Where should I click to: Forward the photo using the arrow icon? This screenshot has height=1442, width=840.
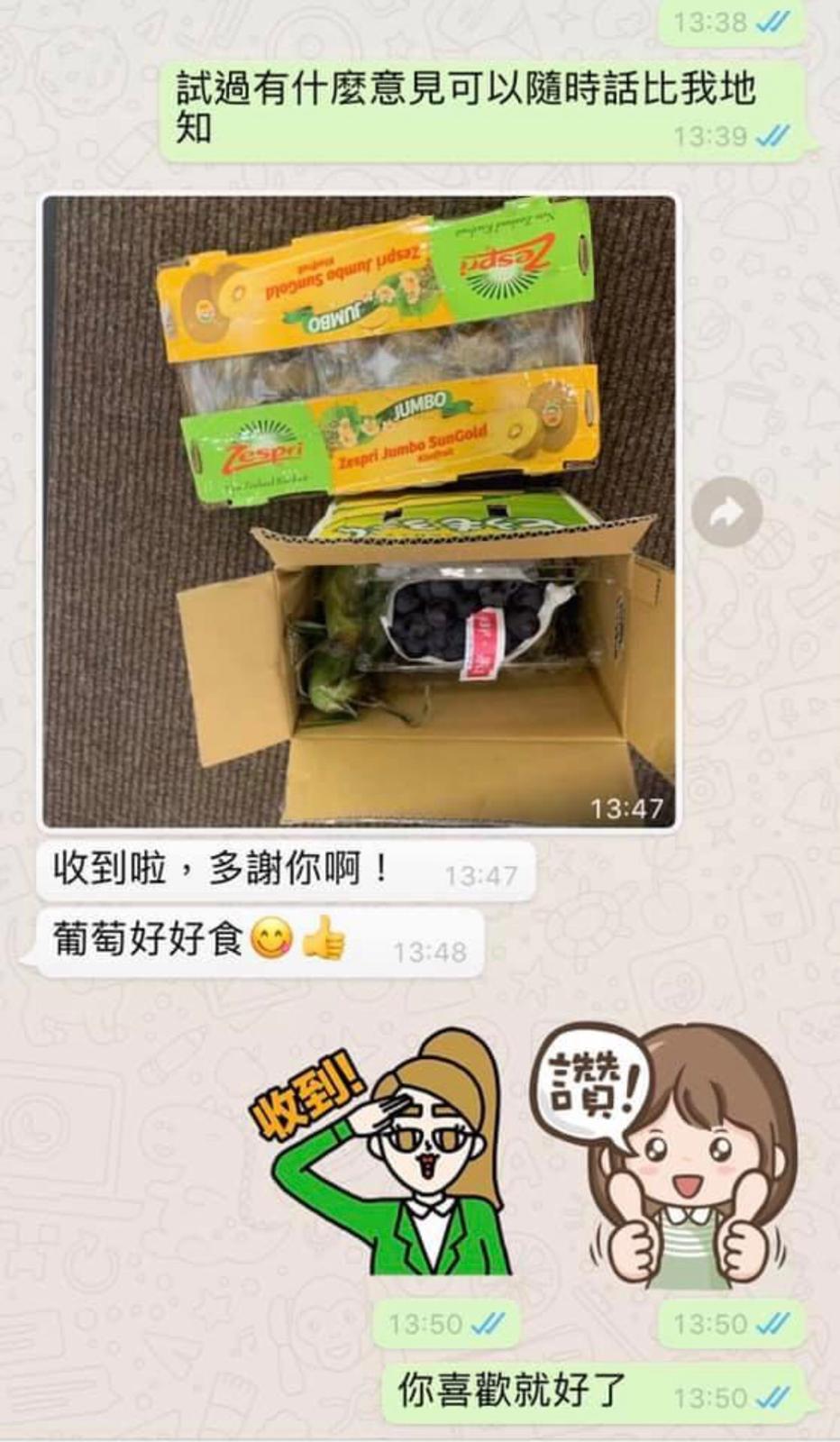pyautogui.click(x=726, y=513)
